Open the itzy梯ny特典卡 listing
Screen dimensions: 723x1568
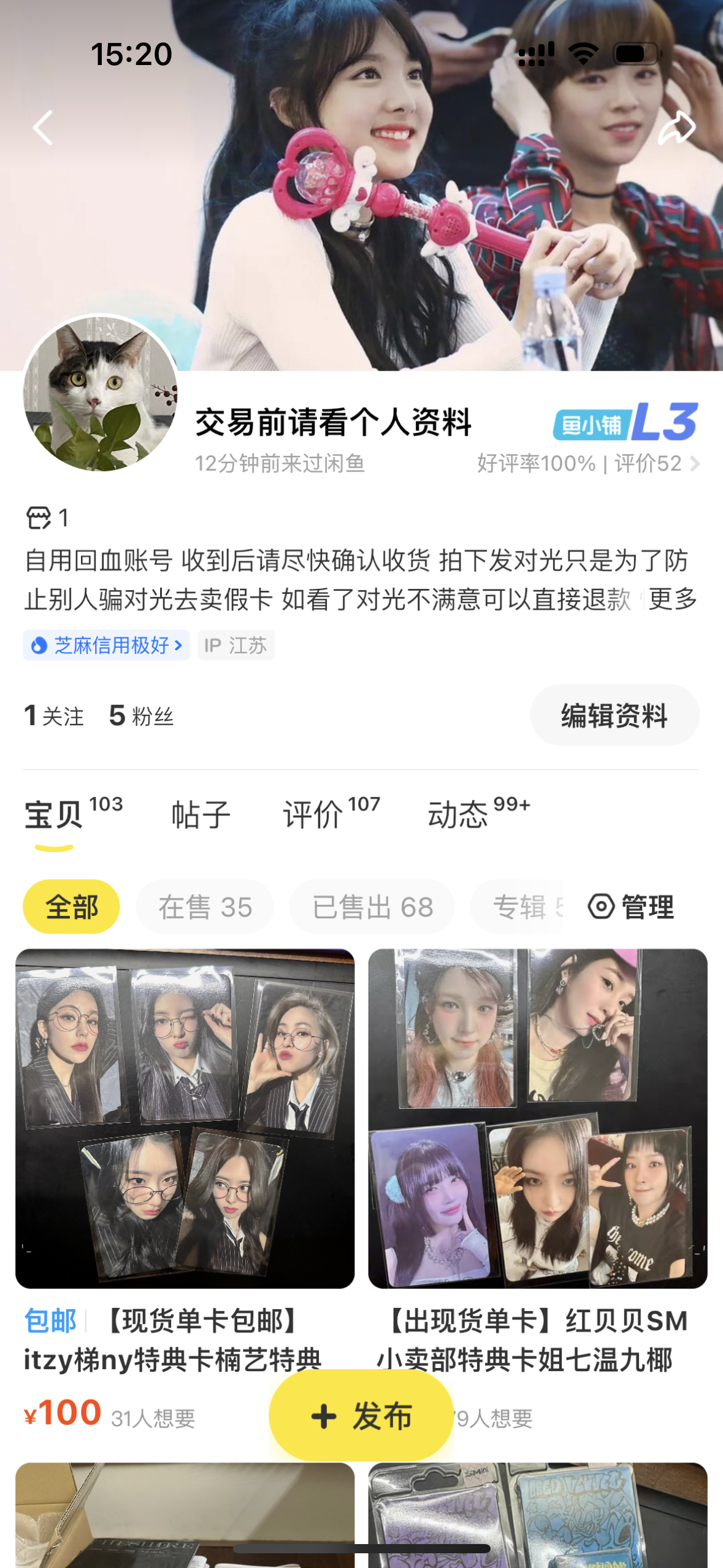185,1118
